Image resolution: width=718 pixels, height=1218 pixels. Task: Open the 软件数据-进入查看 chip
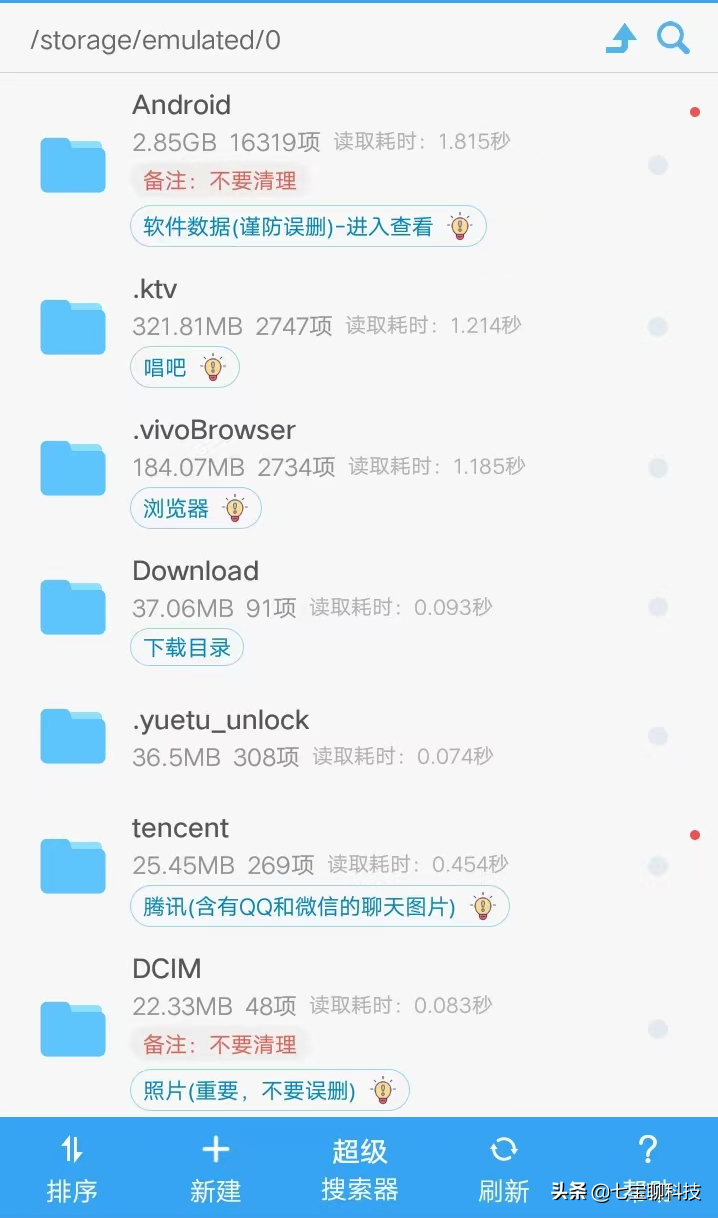pos(308,227)
